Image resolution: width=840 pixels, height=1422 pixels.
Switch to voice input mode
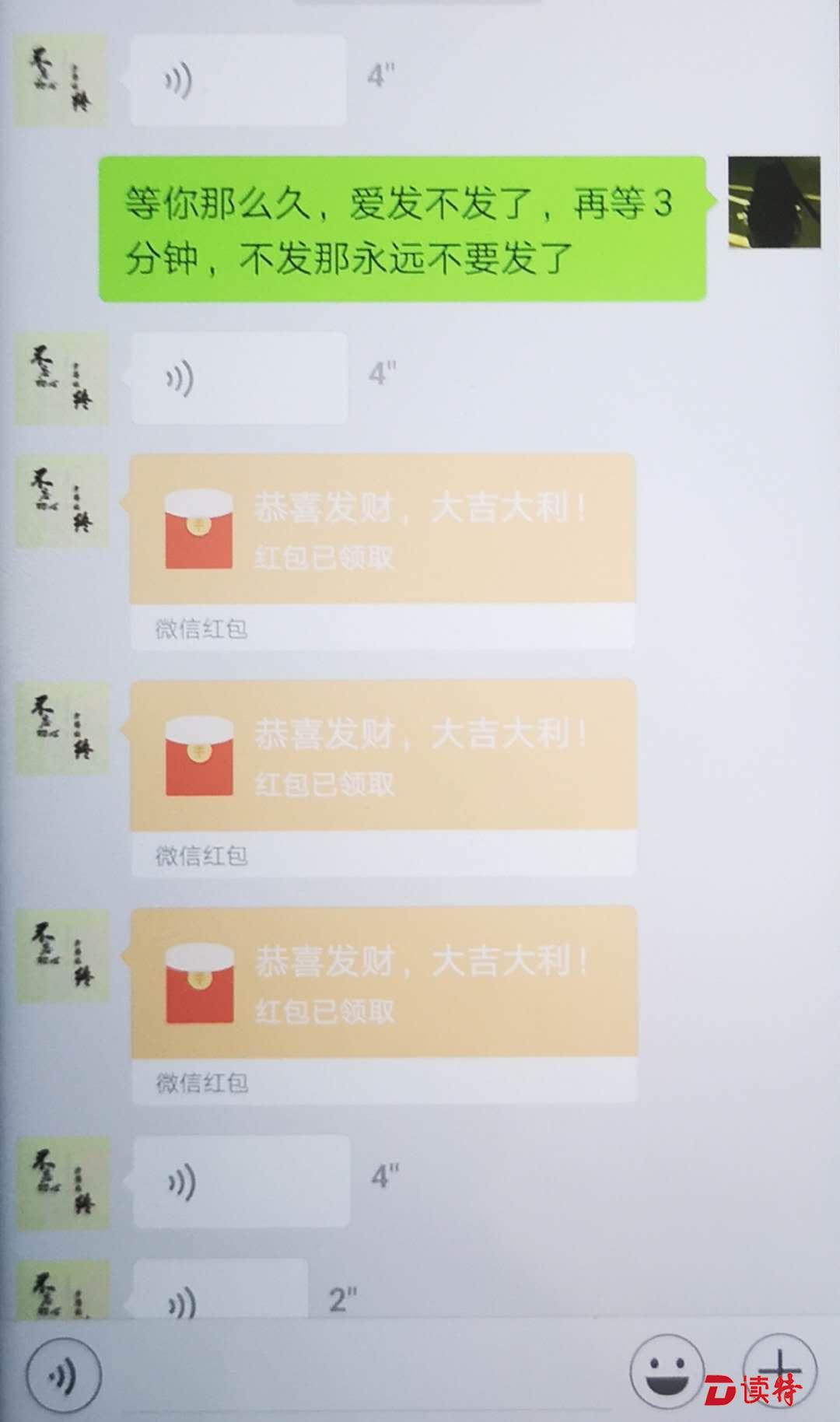(x=64, y=1375)
